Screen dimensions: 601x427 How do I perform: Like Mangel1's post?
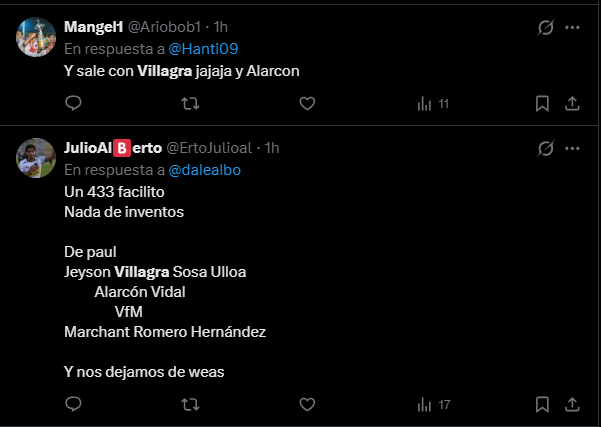pyautogui.click(x=307, y=103)
